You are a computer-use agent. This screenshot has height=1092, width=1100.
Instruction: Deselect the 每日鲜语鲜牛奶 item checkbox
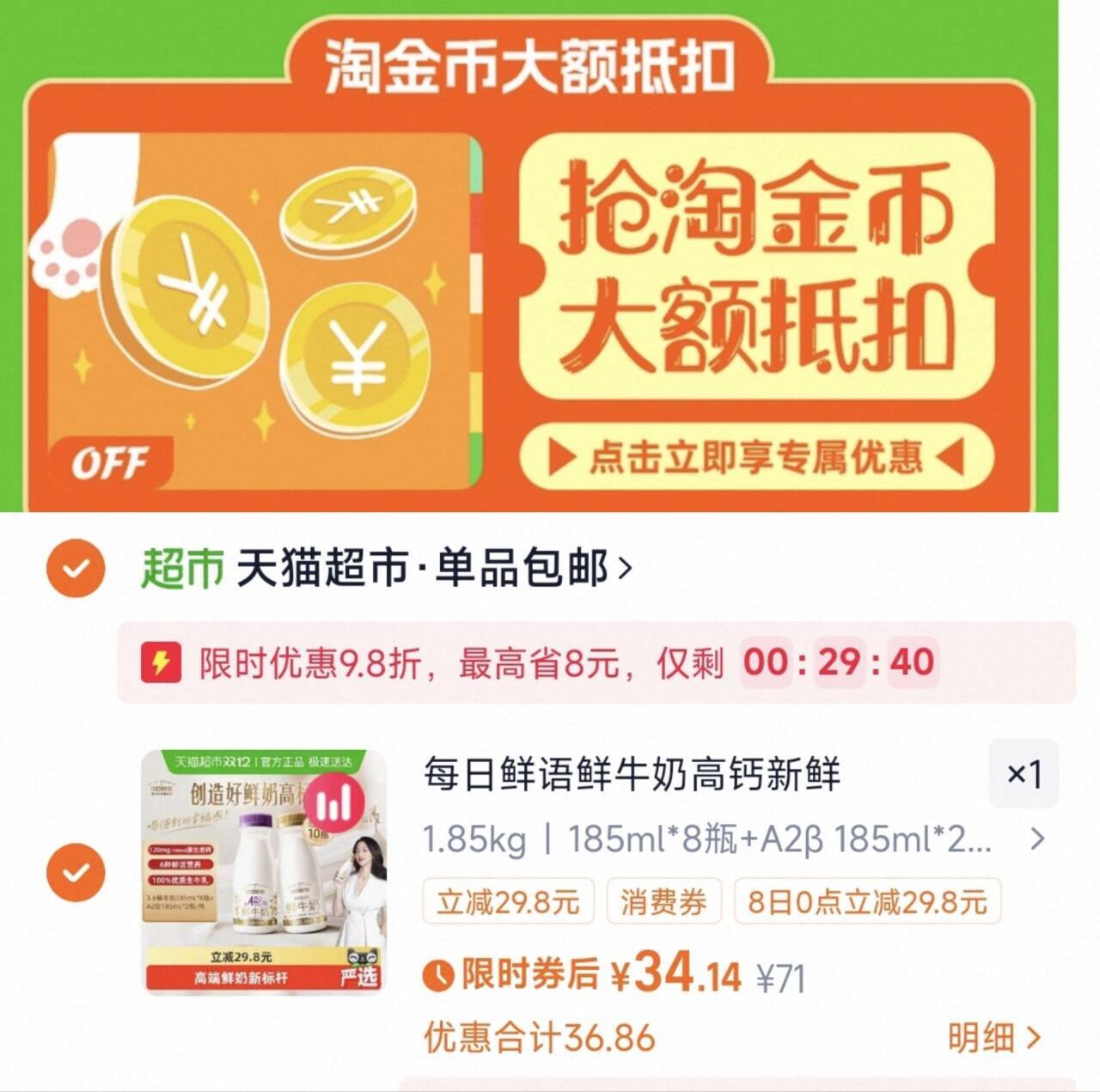click(76, 872)
